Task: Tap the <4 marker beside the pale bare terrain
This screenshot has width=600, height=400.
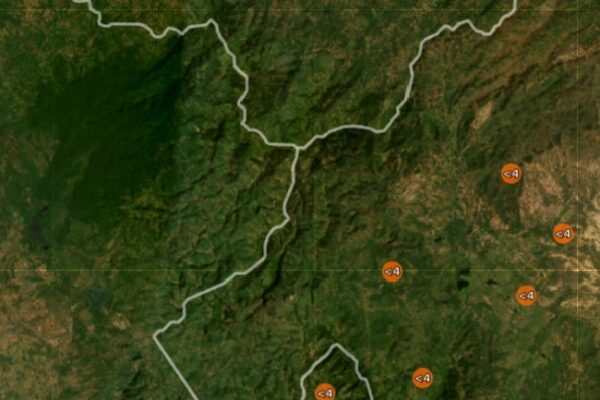Action: [x=563, y=234]
